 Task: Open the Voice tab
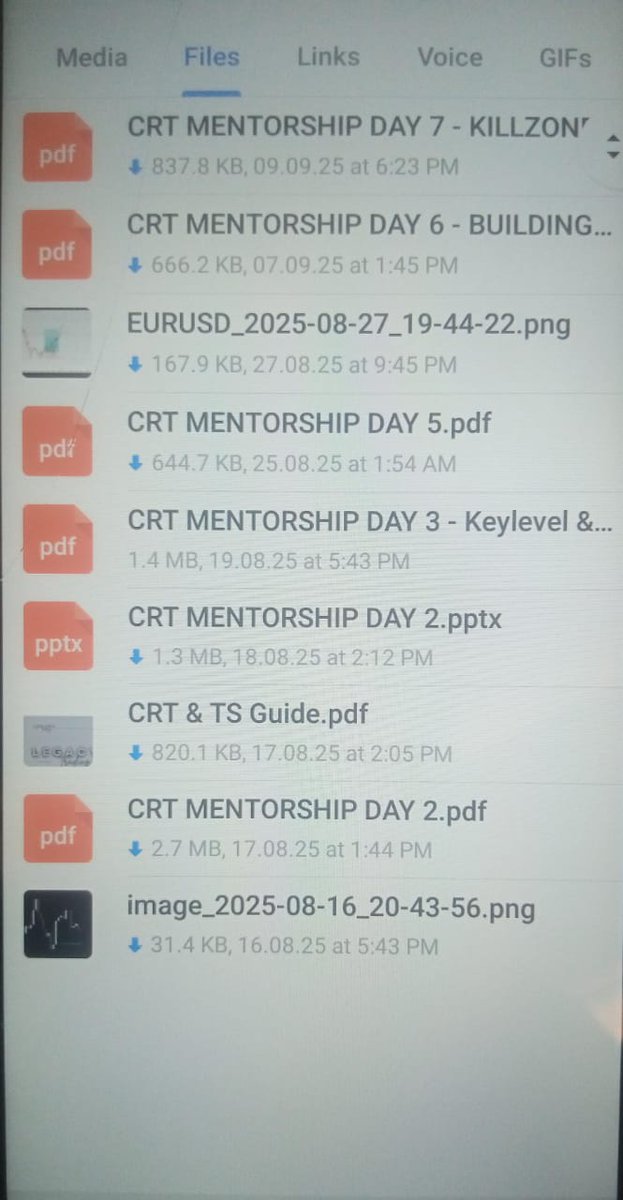(x=449, y=57)
